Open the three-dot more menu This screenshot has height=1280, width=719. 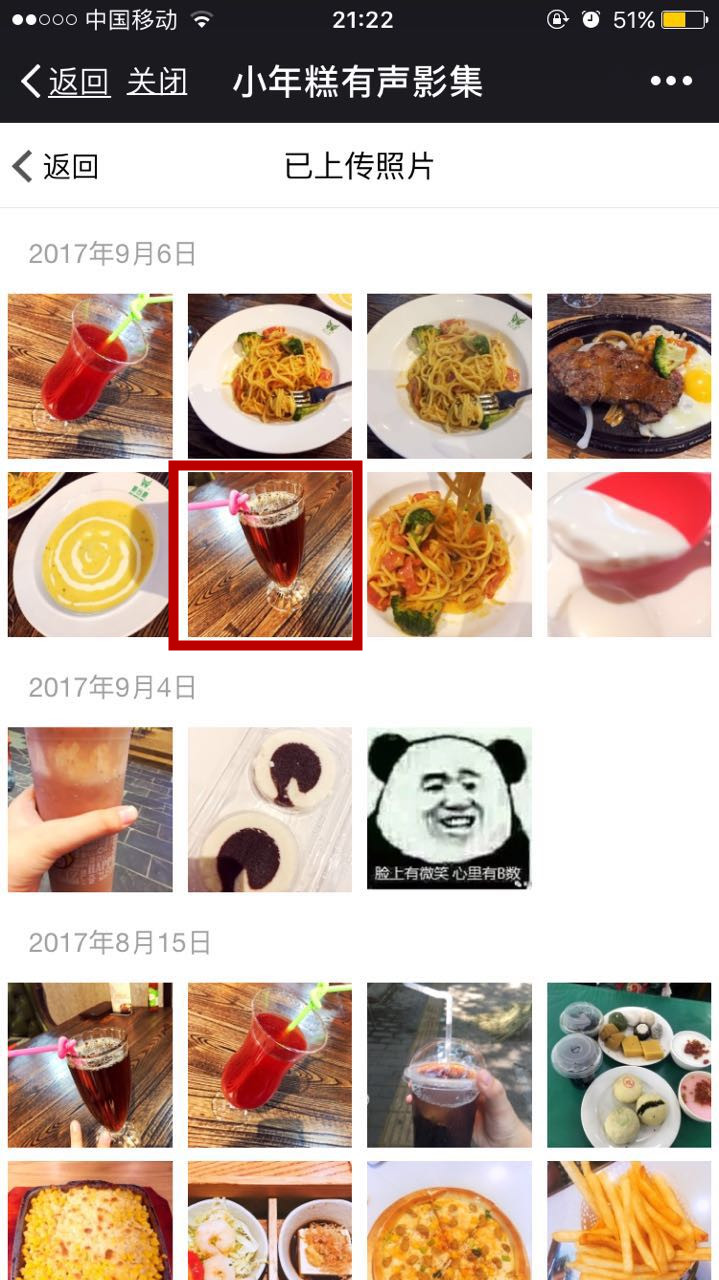coord(671,82)
